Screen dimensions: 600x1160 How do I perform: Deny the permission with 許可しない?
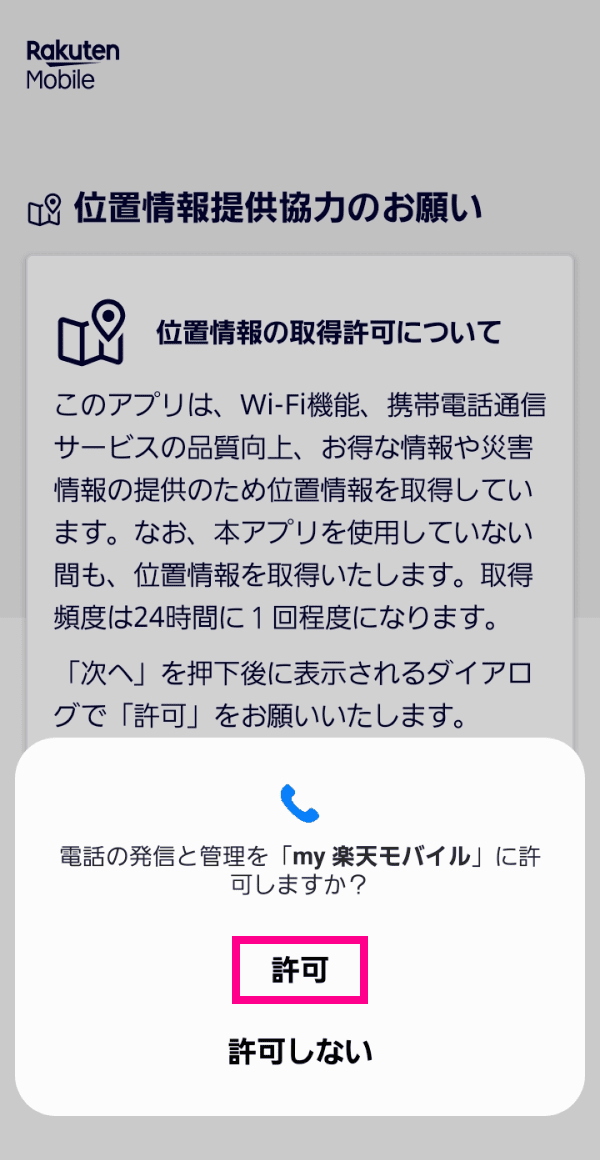click(x=300, y=1051)
